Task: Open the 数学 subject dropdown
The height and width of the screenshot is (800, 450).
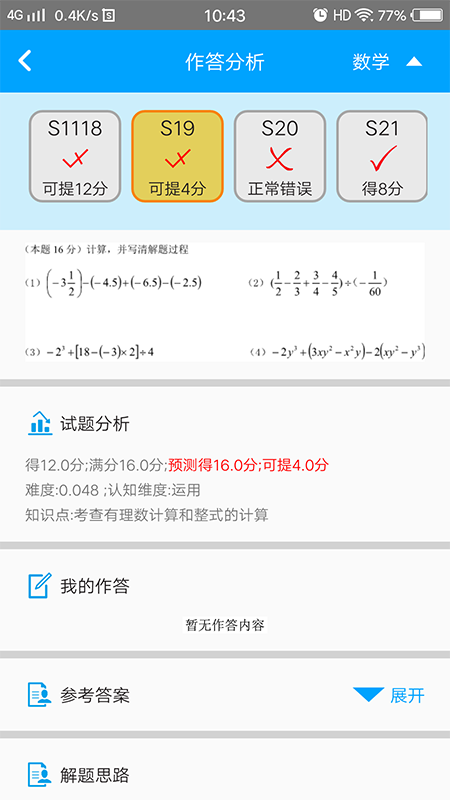Action: pos(387,62)
